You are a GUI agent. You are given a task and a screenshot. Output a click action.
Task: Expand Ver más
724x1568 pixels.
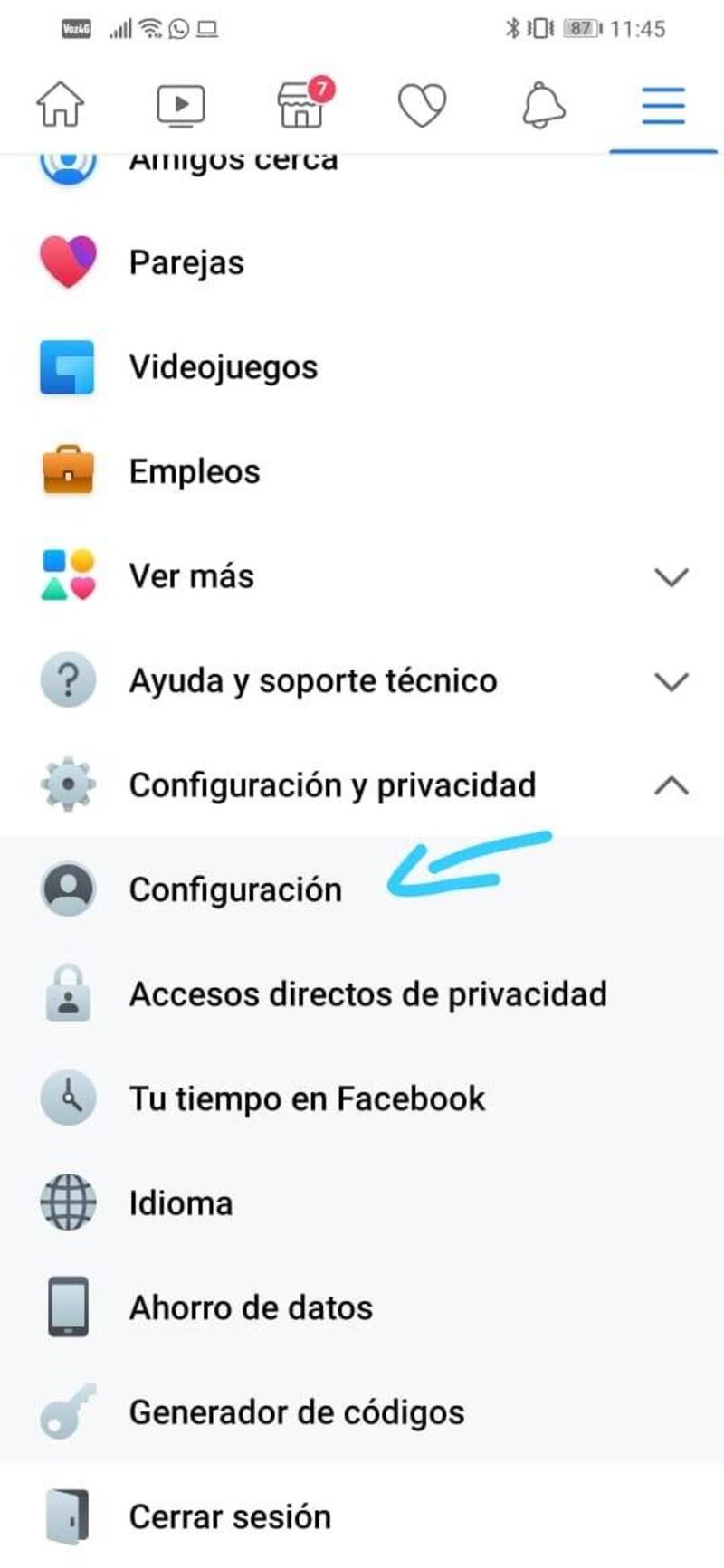[362, 576]
